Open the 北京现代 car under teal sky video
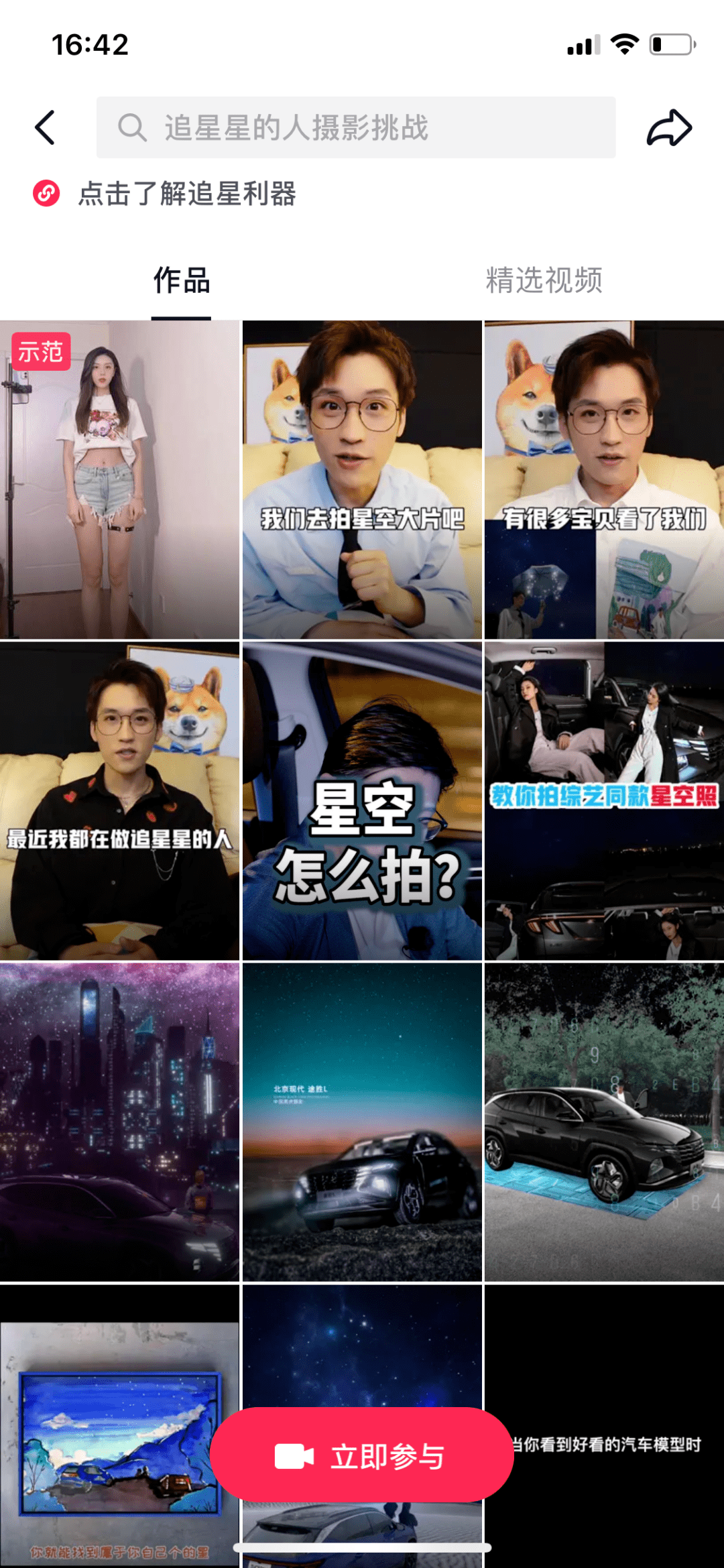The image size is (724, 1568). 362,1122
